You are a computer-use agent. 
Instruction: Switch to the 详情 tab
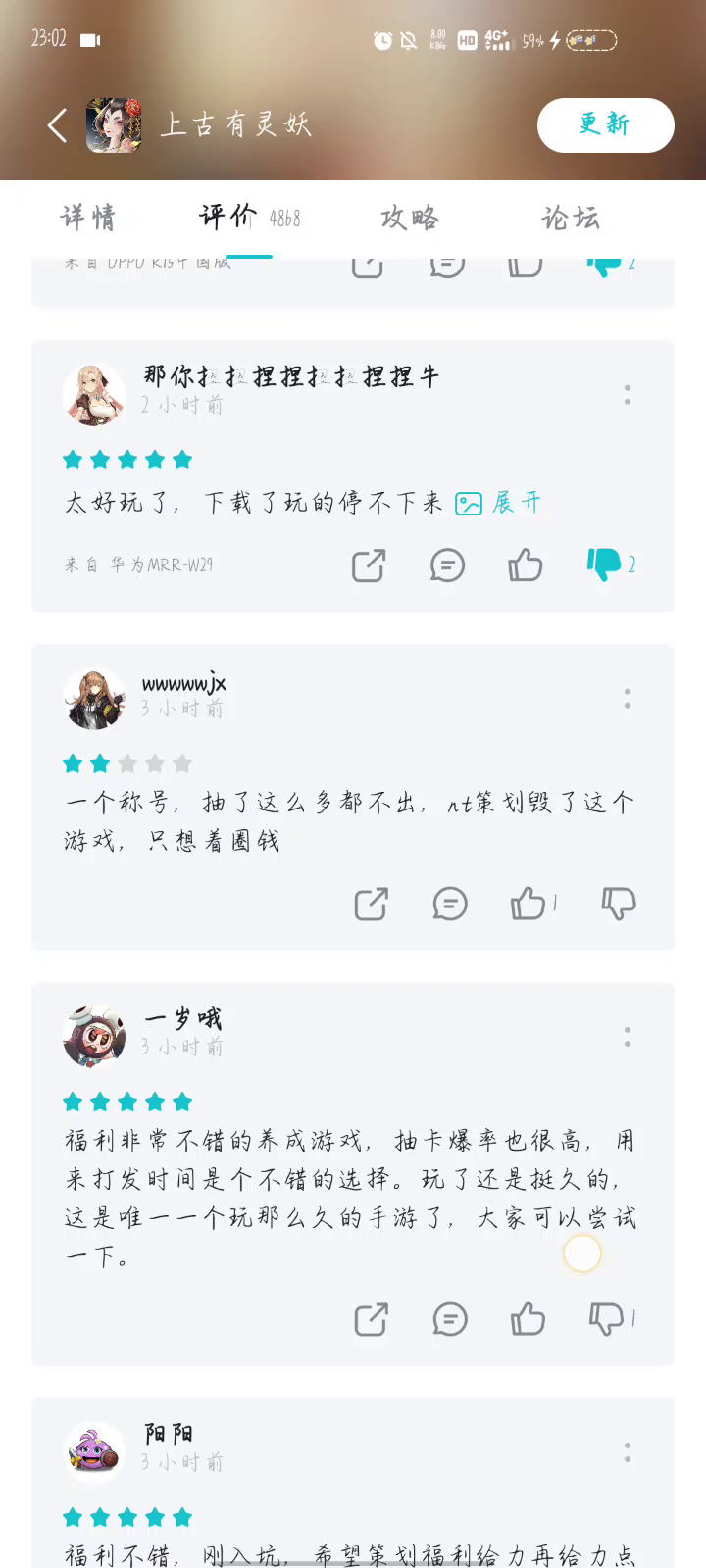click(x=88, y=218)
